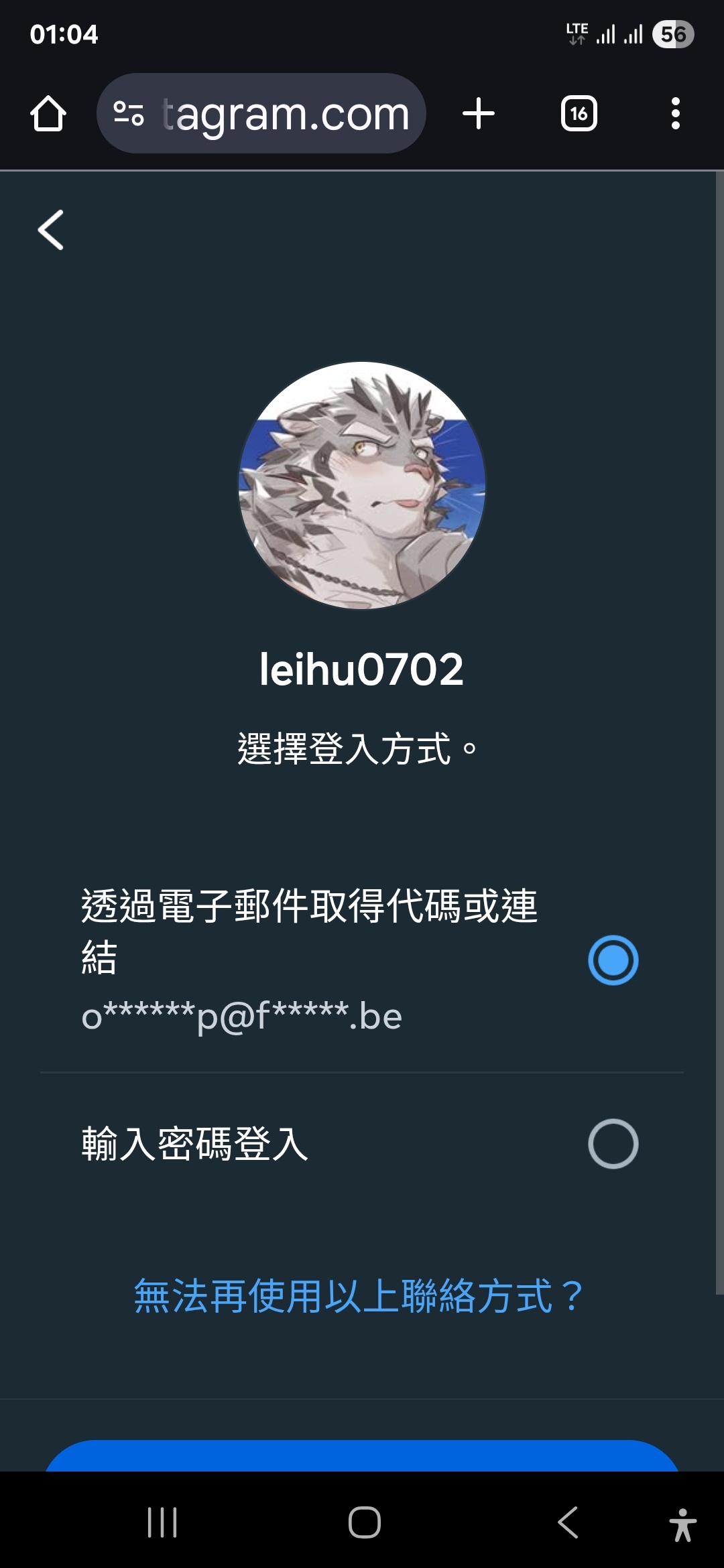724x1568 pixels.
Task: Tap the blue continue button at the bottom
Action: click(x=362, y=1457)
